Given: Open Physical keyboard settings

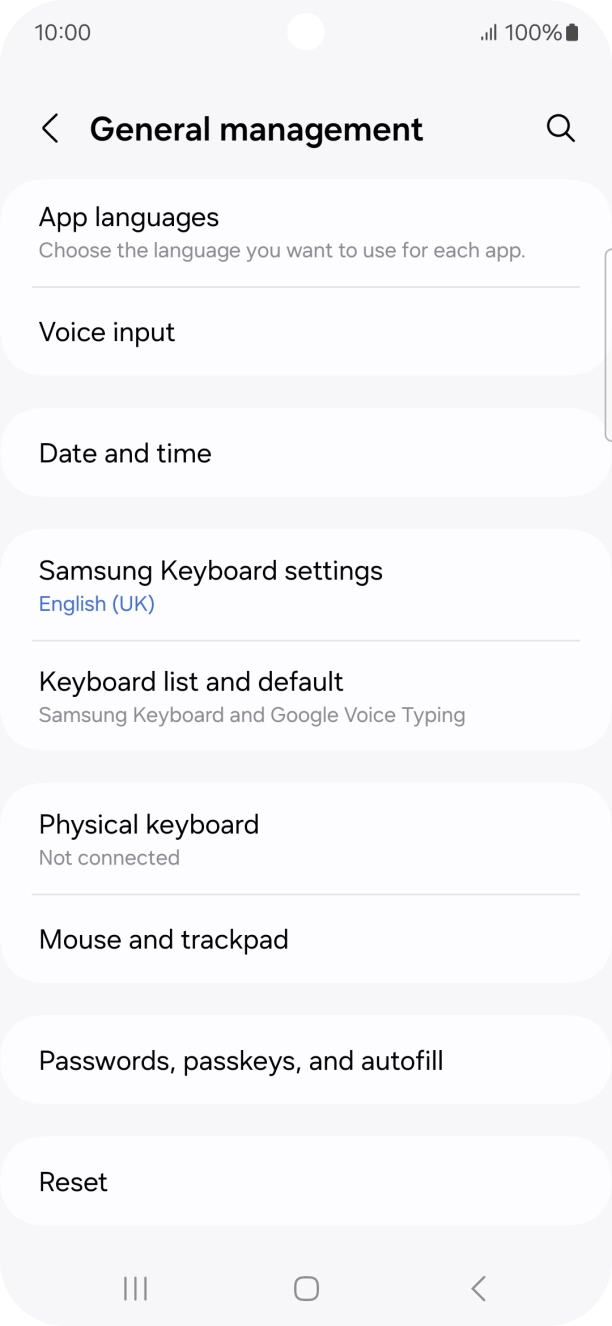Looking at the screenshot, I should coord(306,839).
